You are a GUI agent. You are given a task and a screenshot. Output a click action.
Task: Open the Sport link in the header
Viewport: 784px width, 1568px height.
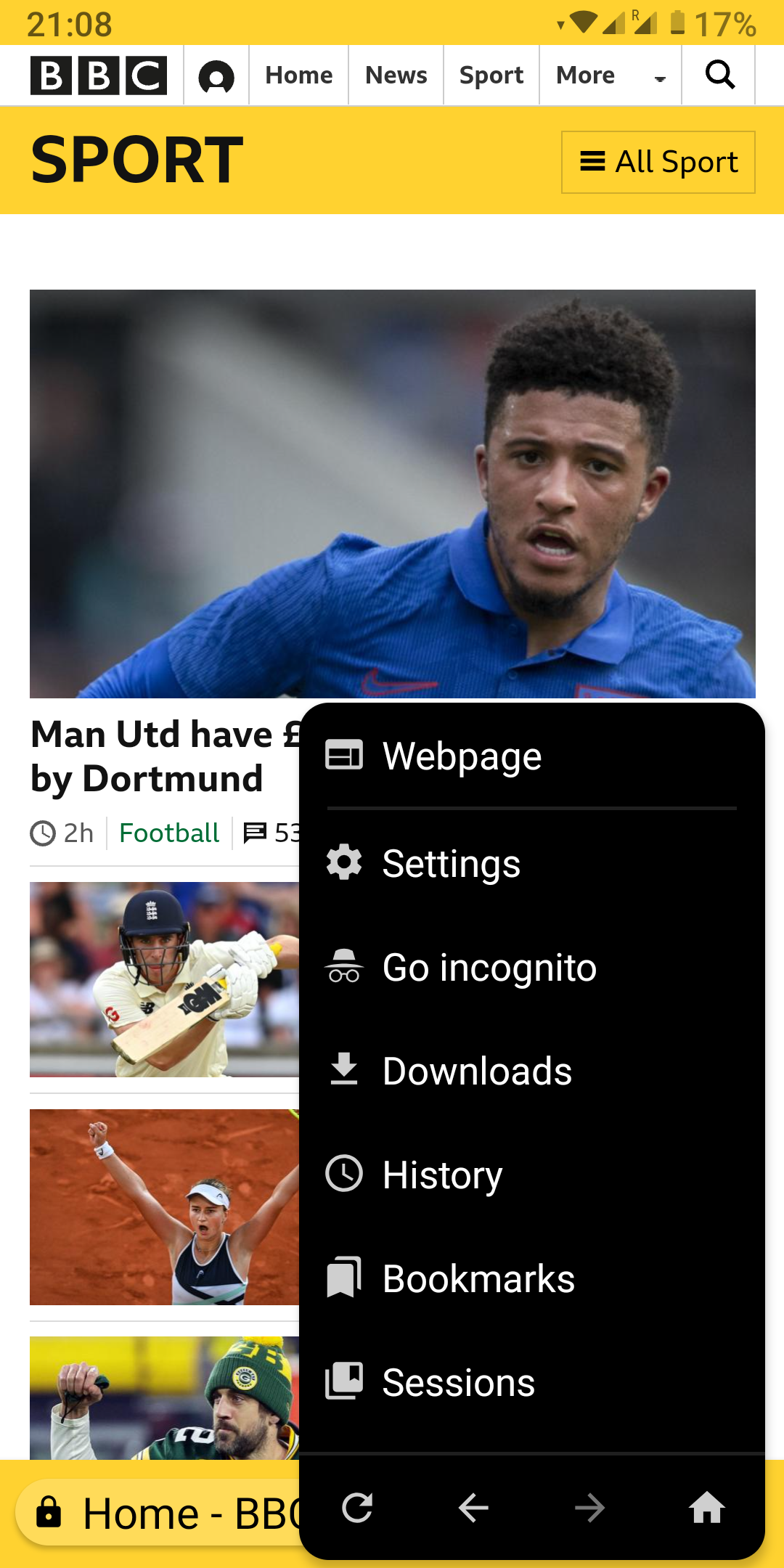coord(491,75)
